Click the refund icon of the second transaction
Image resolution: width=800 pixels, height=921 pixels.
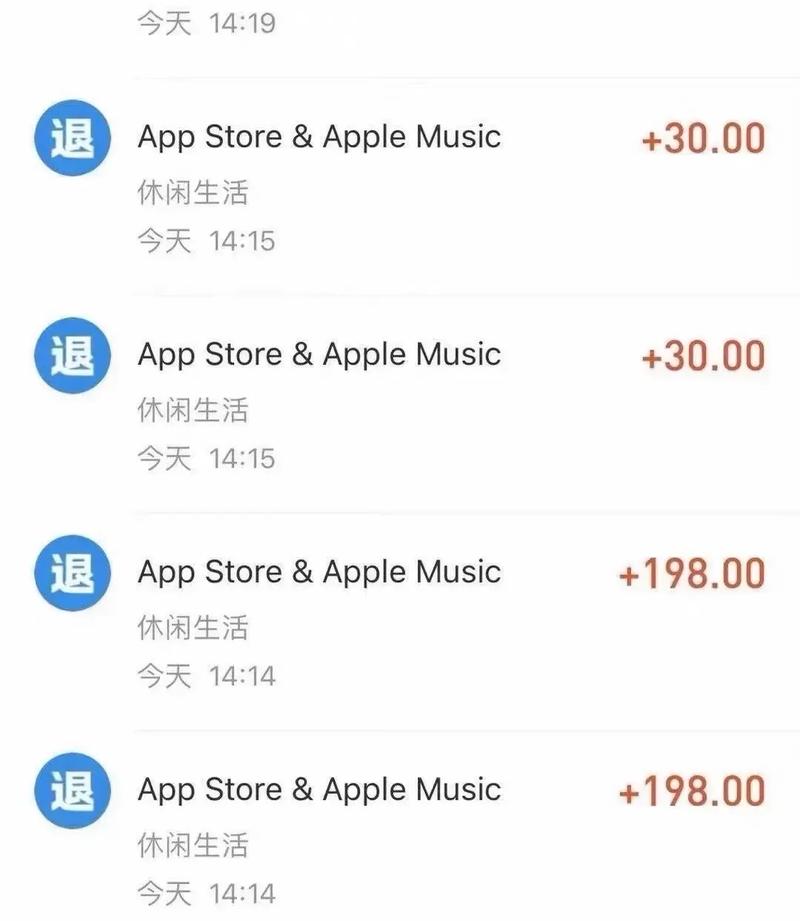[70, 355]
